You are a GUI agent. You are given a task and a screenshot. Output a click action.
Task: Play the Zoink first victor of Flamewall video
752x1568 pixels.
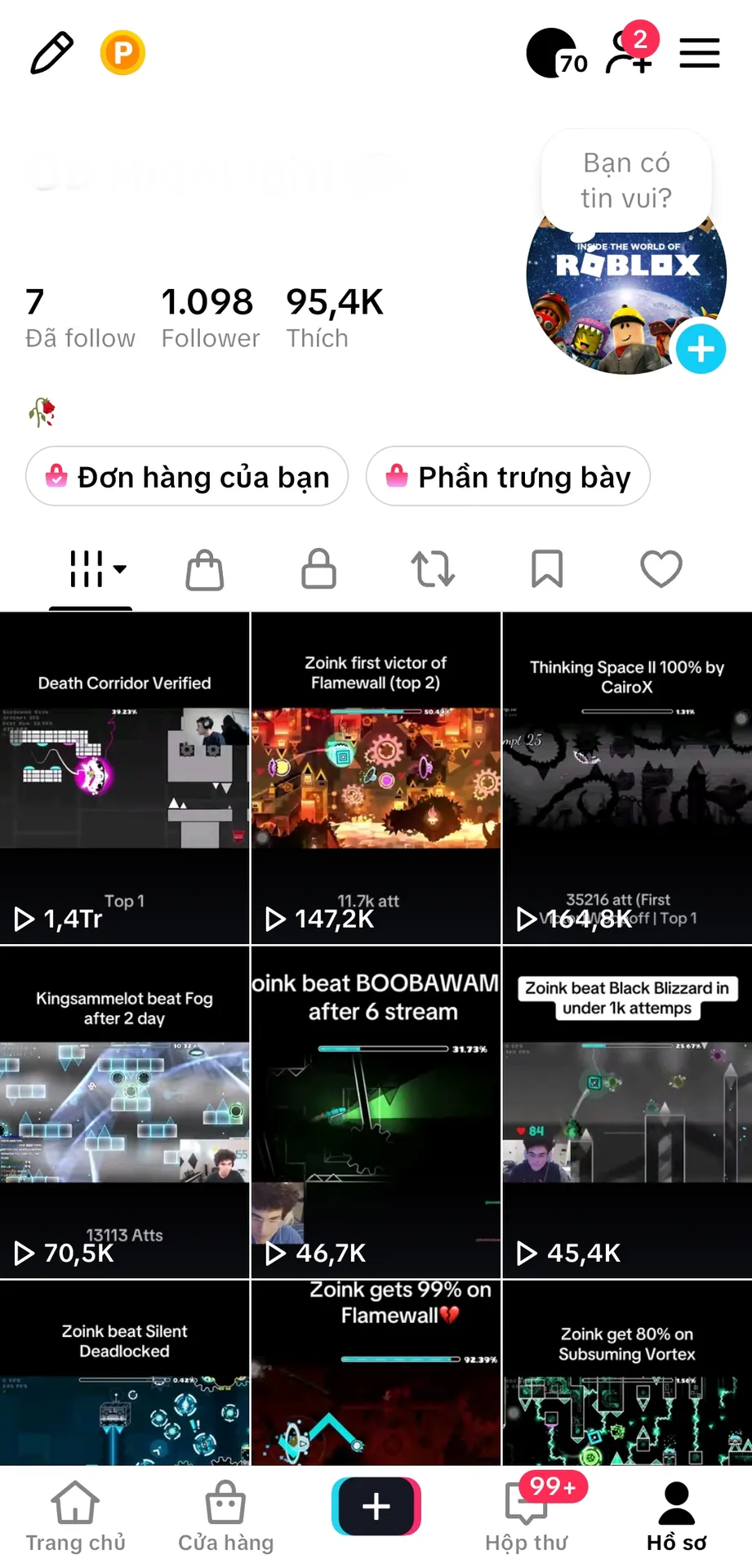pos(376,778)
